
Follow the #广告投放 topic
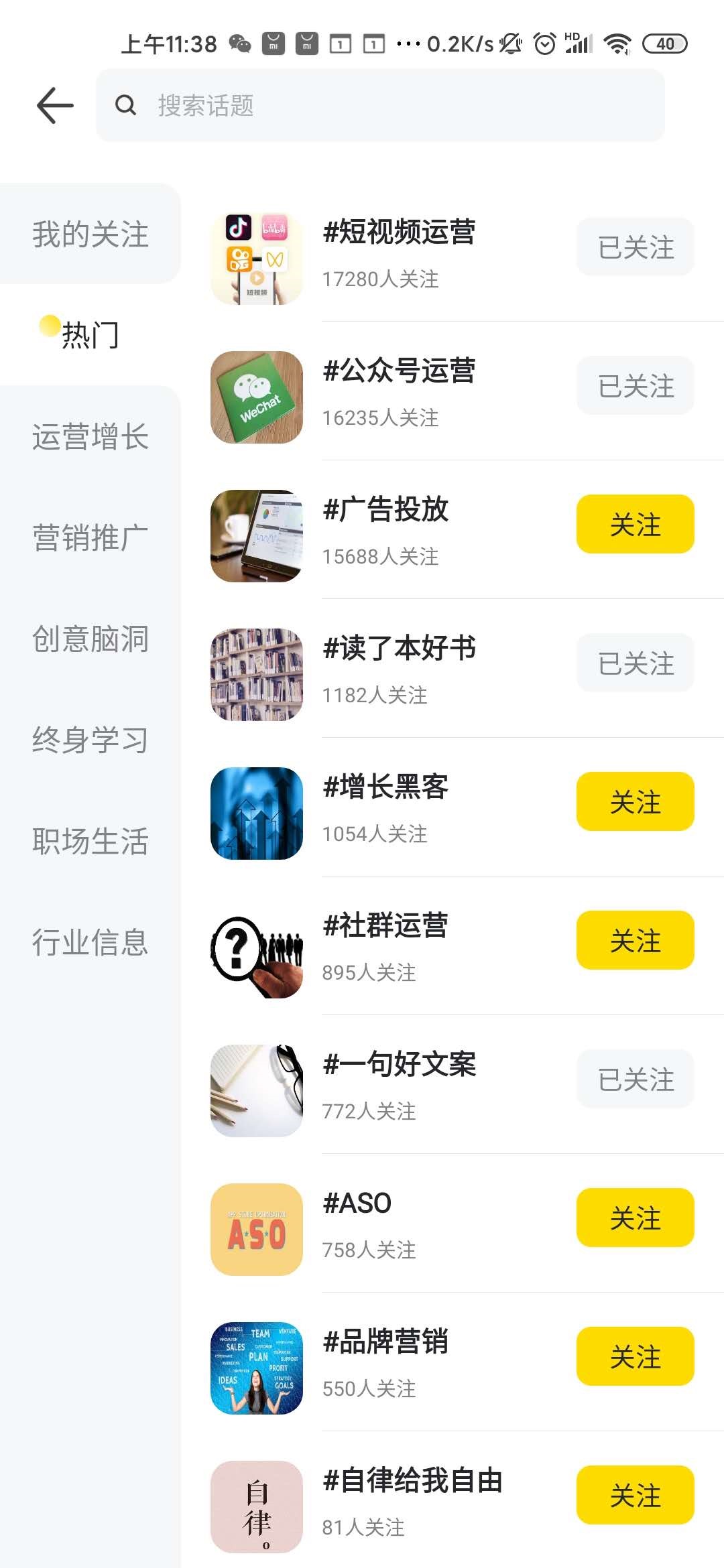(x=636, y=524)
